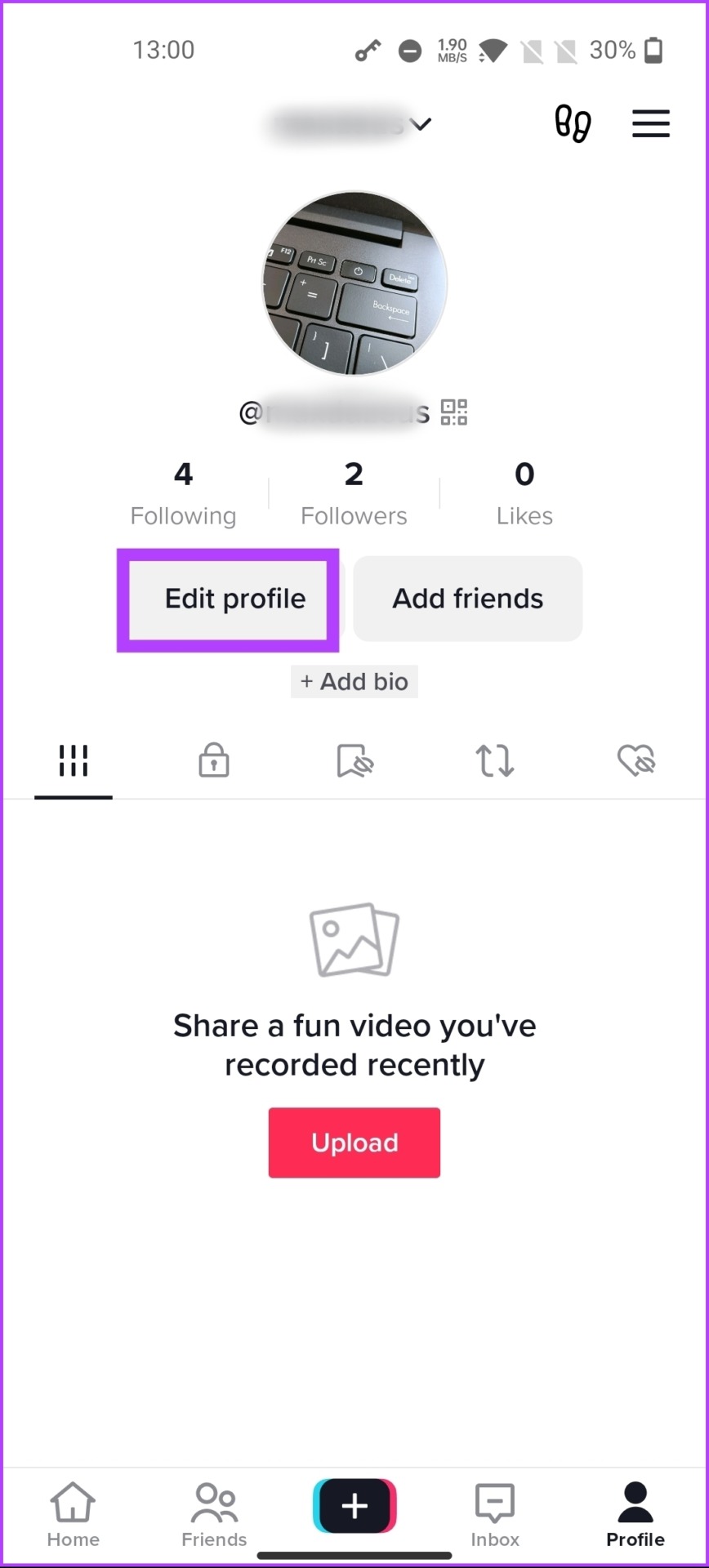View the Likes count details
The width and height of the screenshot is (709, 1568).
tap(524, 494)
